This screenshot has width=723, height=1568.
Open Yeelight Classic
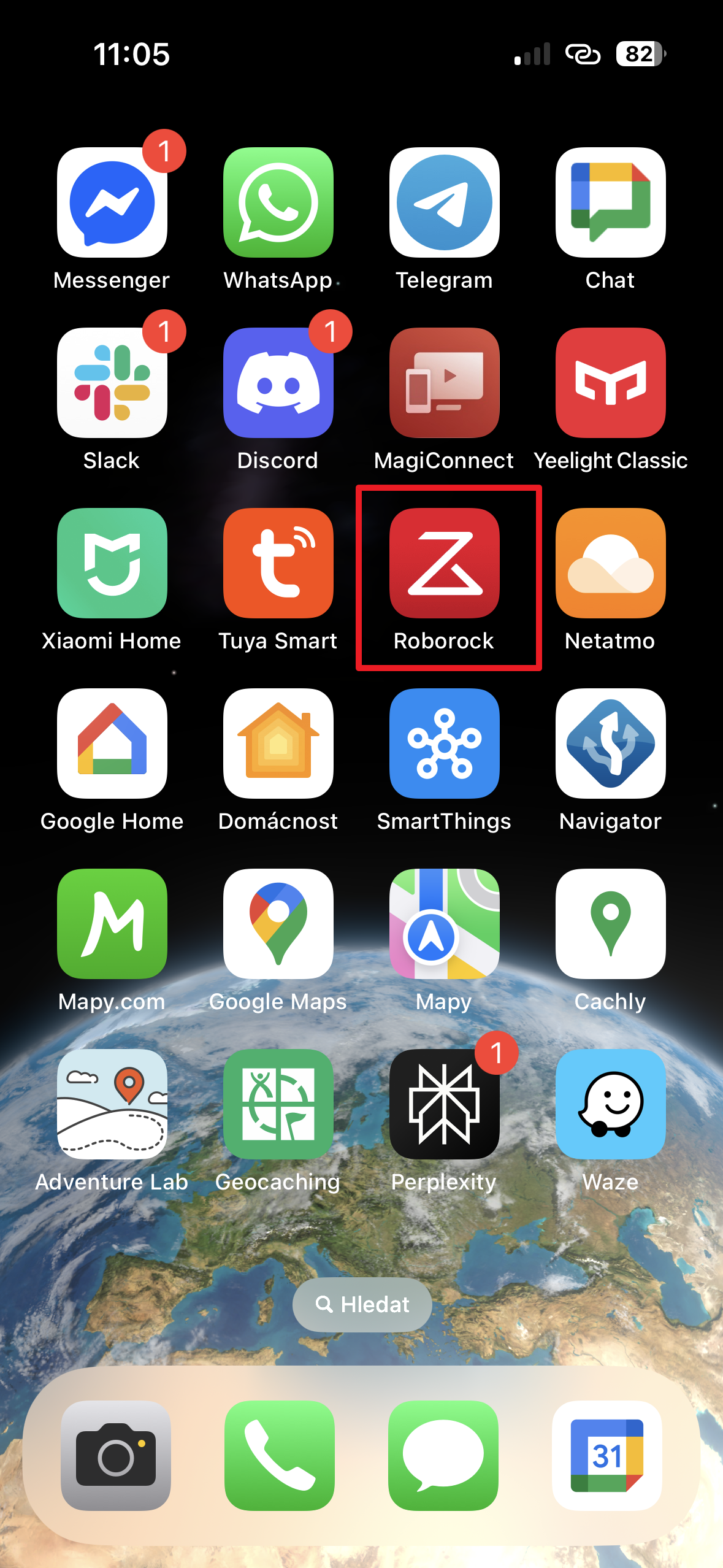click(x=610, y=383)
